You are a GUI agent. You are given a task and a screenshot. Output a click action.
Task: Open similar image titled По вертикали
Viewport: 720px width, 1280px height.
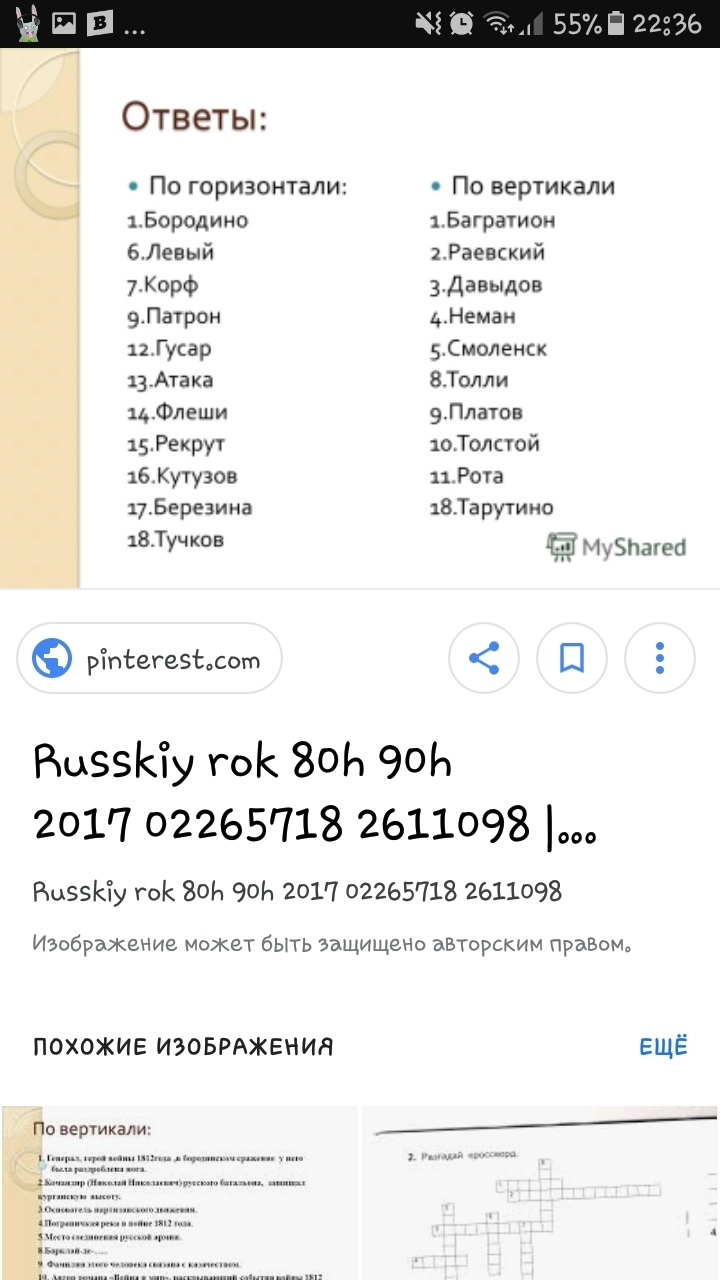[180, 1192]
